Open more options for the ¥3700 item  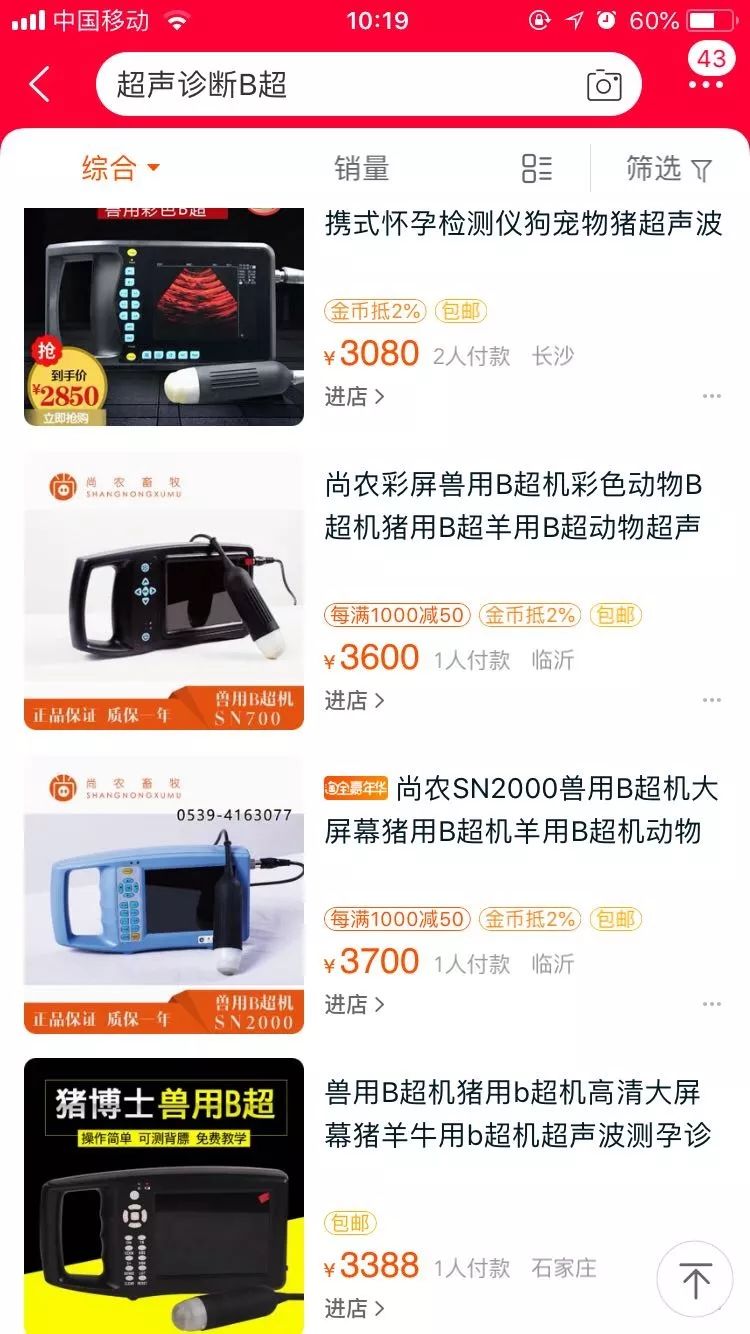[711, 1005]
